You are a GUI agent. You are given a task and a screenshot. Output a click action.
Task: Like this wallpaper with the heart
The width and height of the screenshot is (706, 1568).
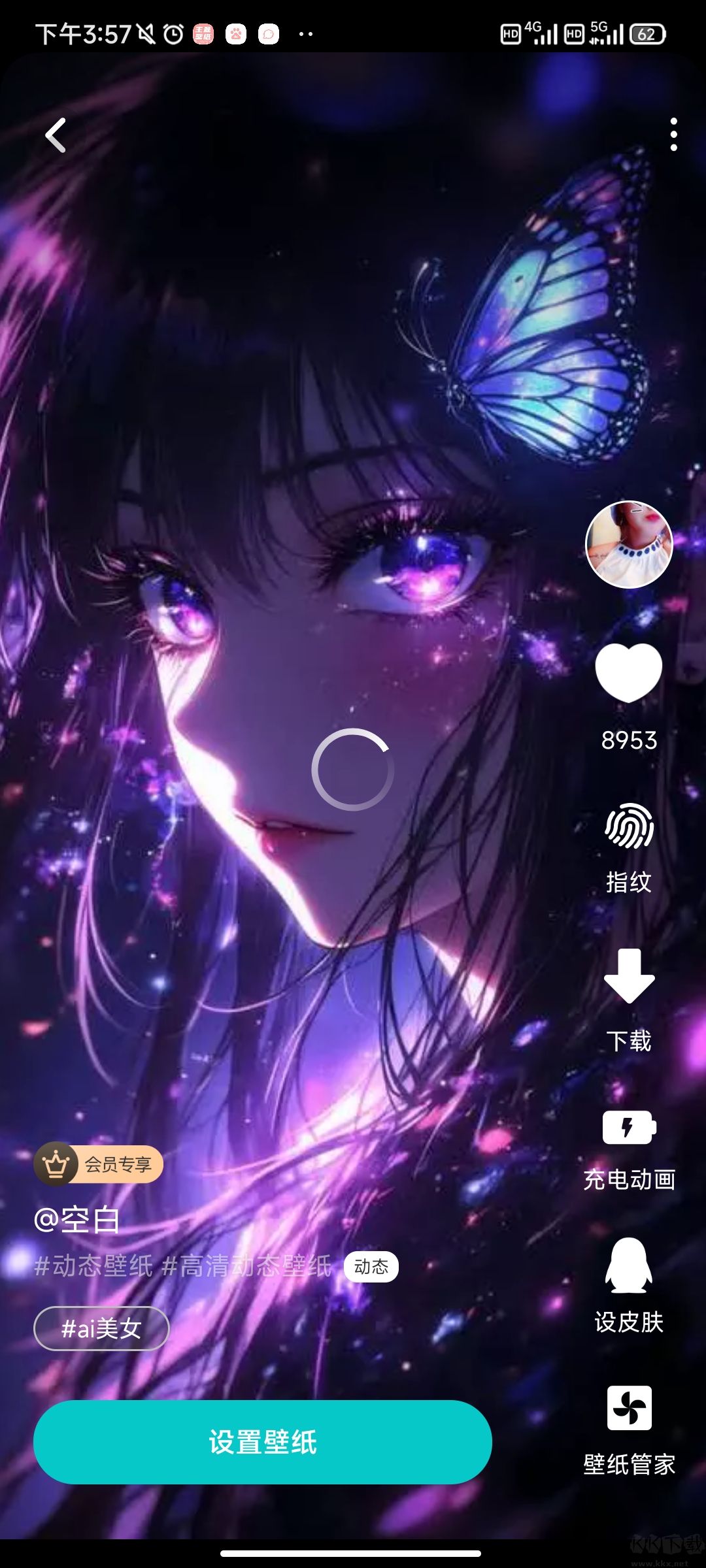click(x=629, y=673)
